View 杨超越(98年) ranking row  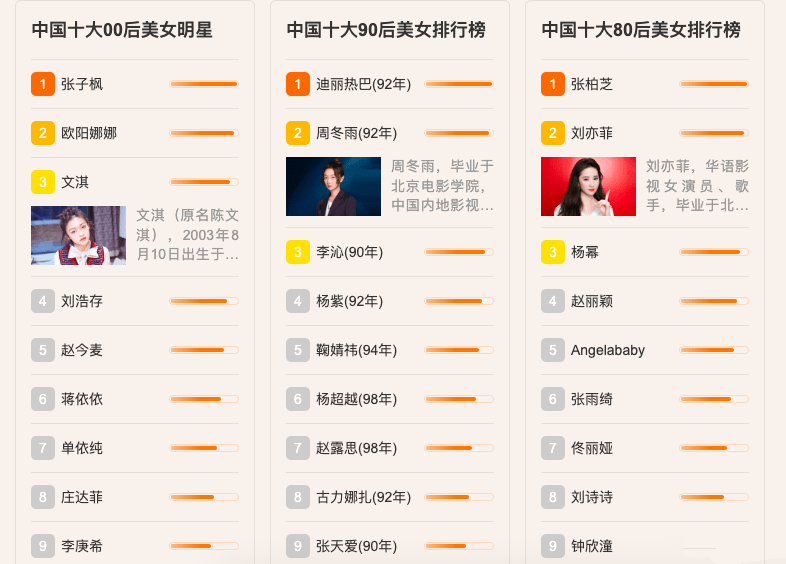tap(356, 399)
